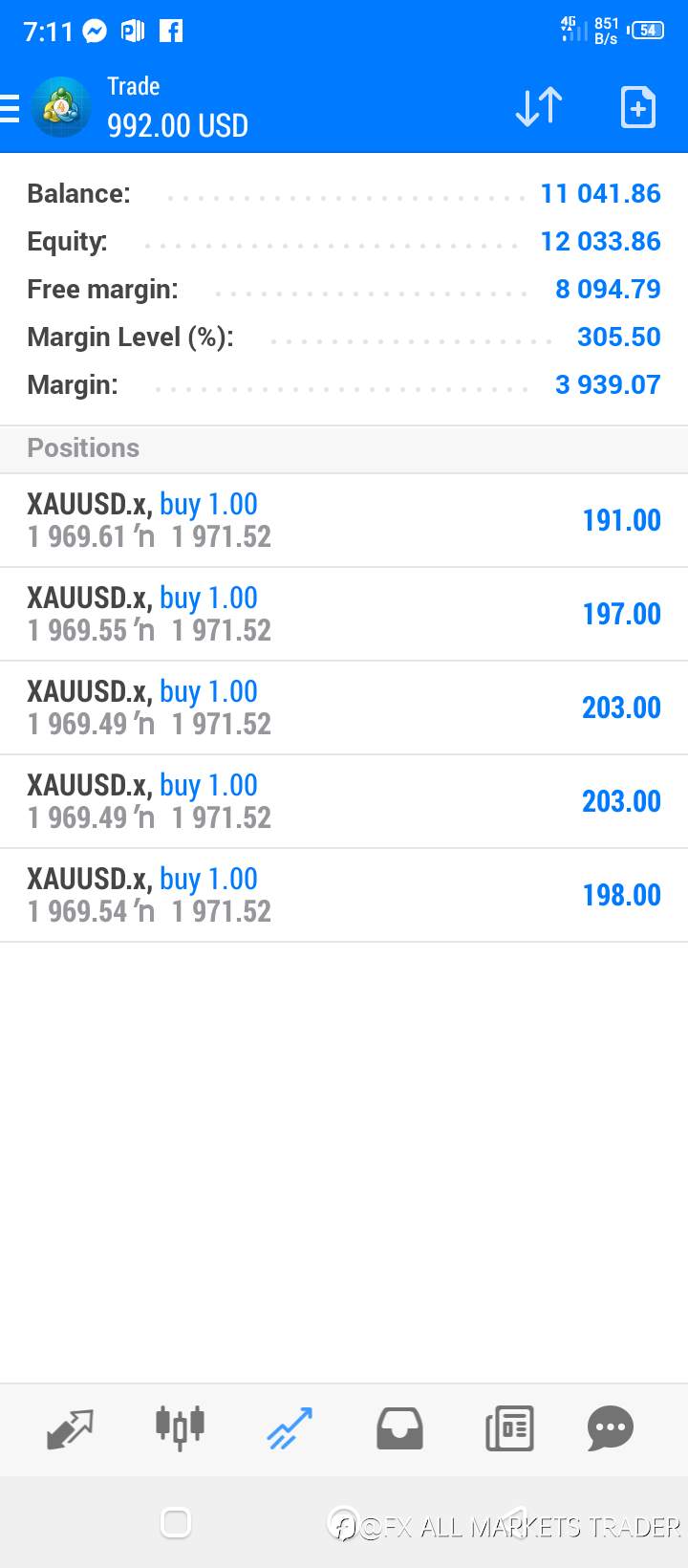Open the News tab

[509, 1429]
